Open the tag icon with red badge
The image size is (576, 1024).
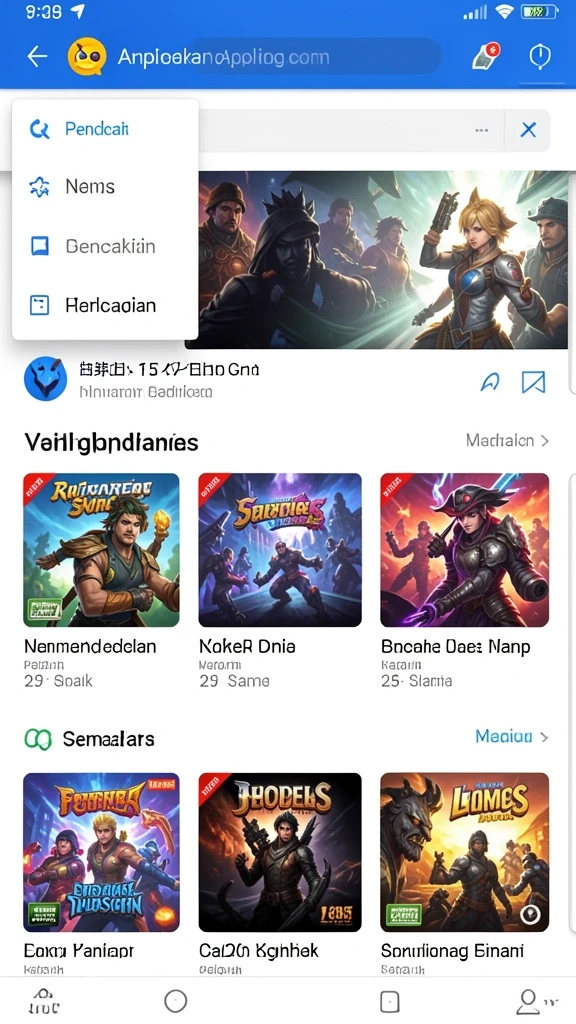pos(486,57)
